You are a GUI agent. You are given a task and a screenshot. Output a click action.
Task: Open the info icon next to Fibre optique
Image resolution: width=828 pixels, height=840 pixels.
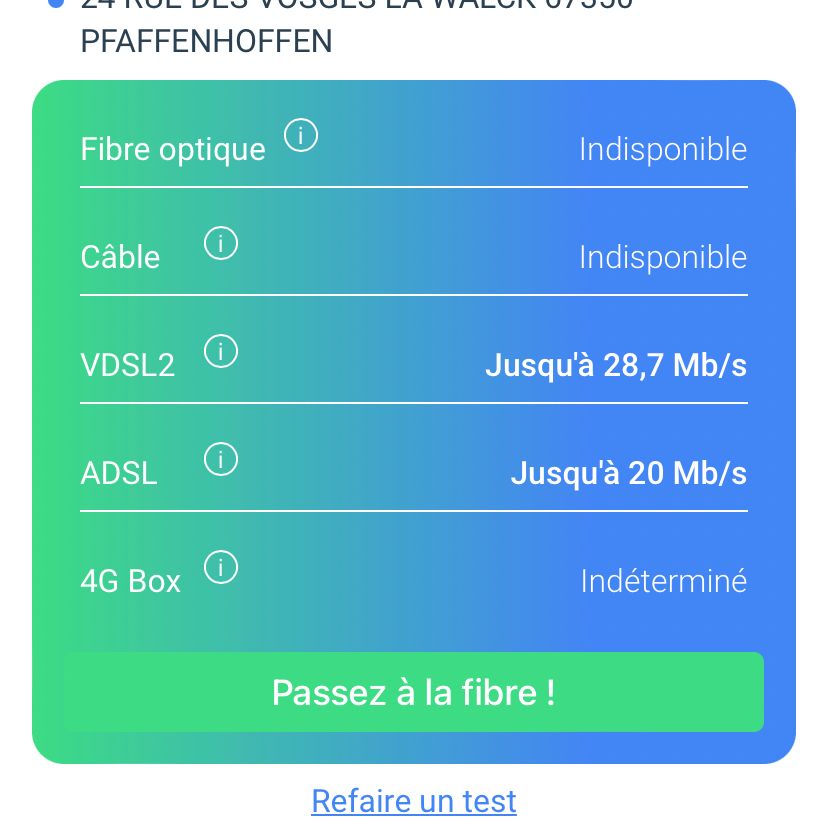tap(301, 135)
